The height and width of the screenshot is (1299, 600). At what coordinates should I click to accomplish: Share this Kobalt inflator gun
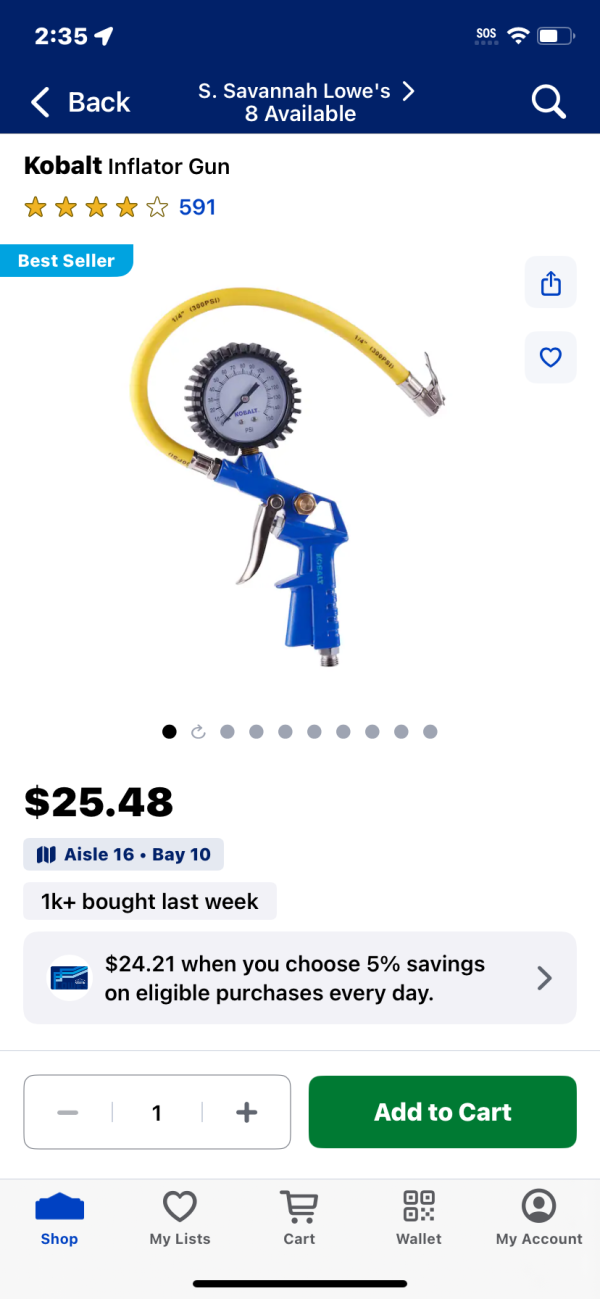(x=551, y=283)
